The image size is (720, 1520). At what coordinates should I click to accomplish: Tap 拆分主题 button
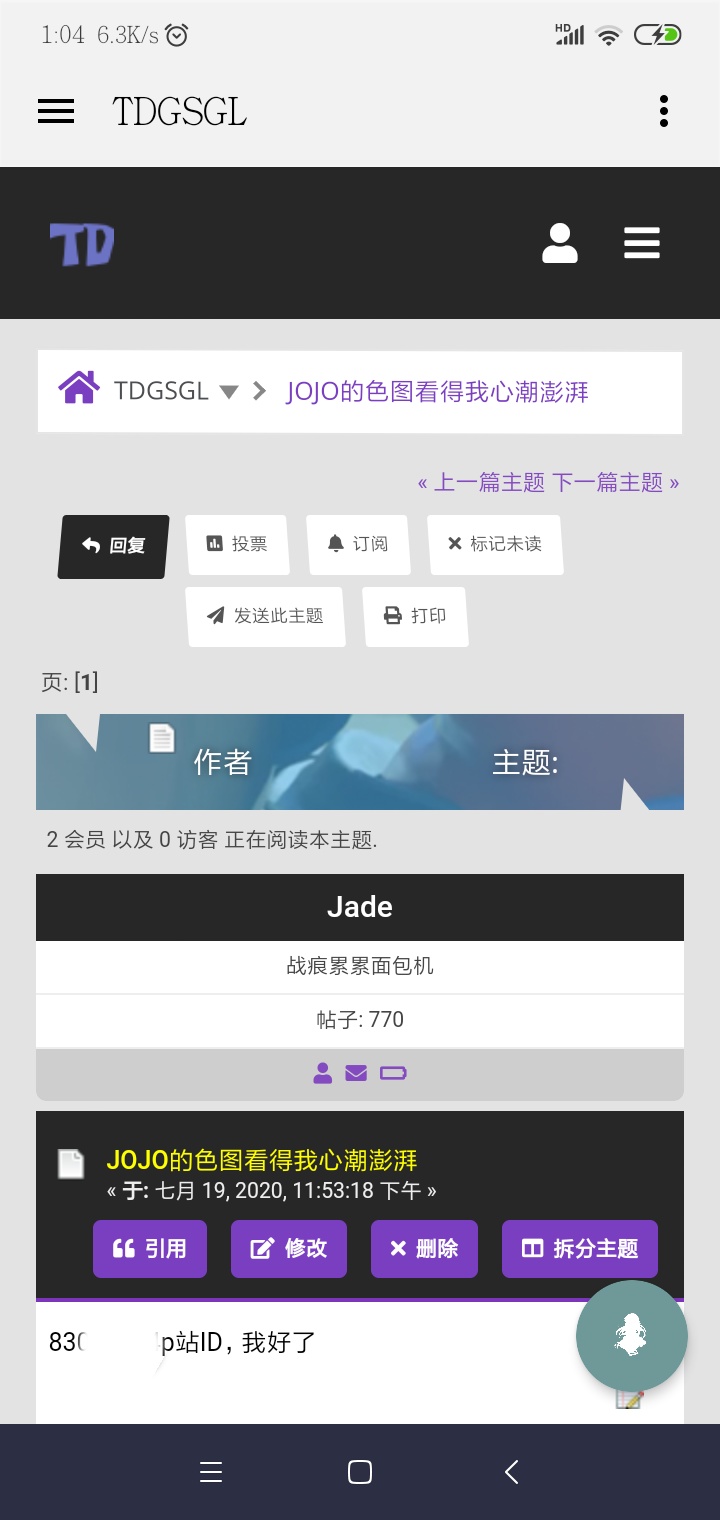(x=580, y=1248)
